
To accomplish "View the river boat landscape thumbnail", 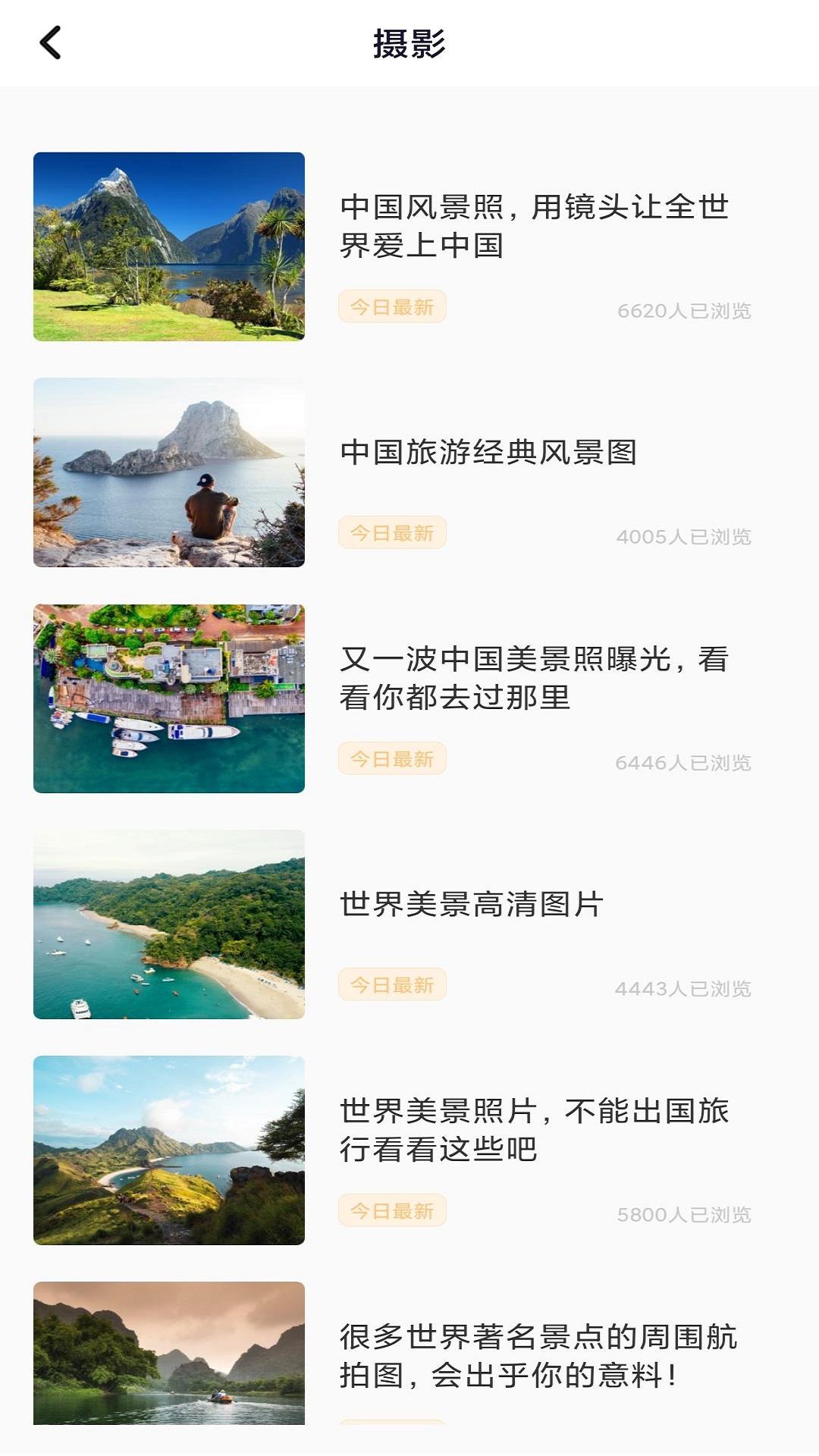I will pyautogui.click(x=168, y=1357).
